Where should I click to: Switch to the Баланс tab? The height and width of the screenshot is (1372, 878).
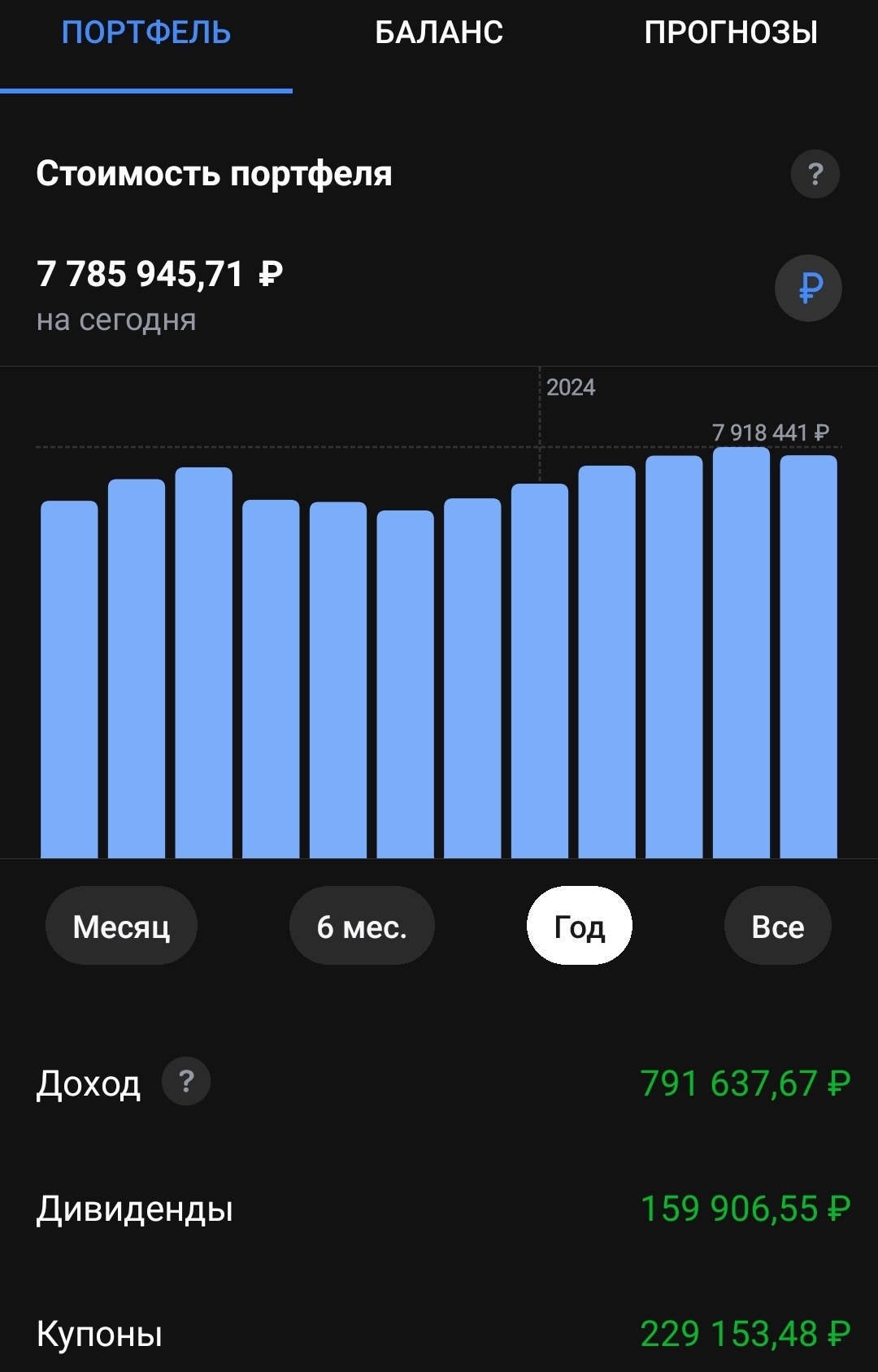pyautogui.click(x=439, y=33)
